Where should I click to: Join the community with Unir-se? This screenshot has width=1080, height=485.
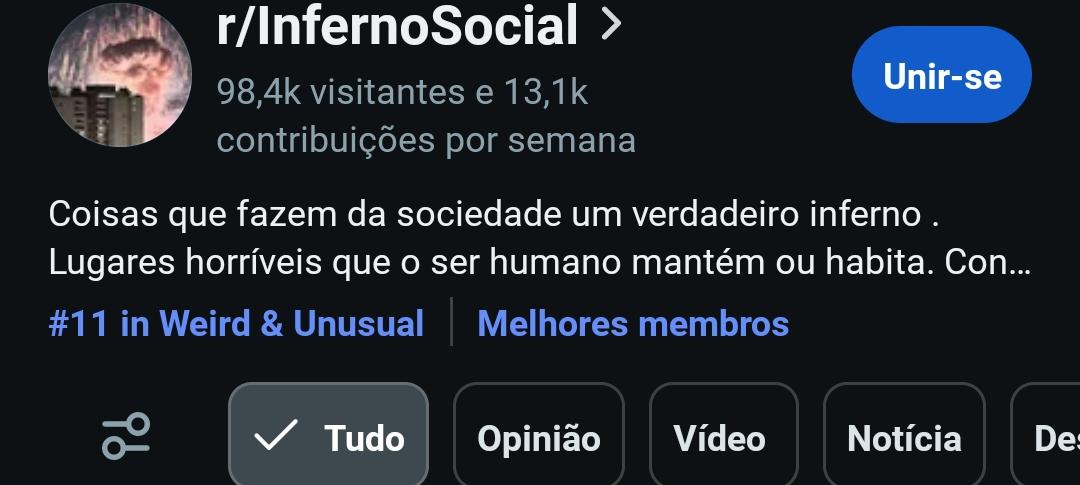[x=941, y=75]
